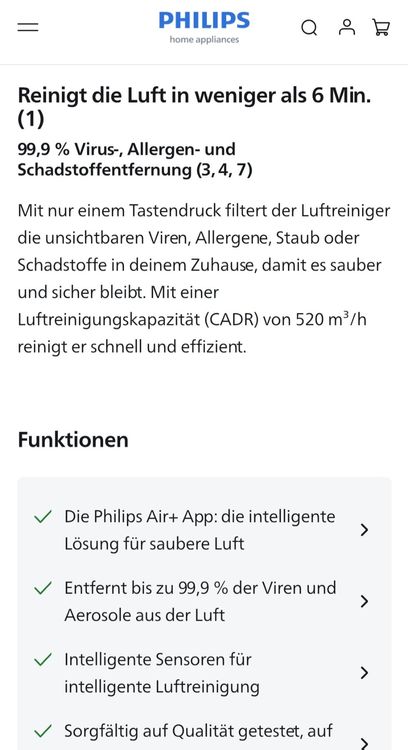Tap the Philips home appliances logo
The height and width of the screenshot is (750, 408).
pyautogui.click(x=204, y=27)
